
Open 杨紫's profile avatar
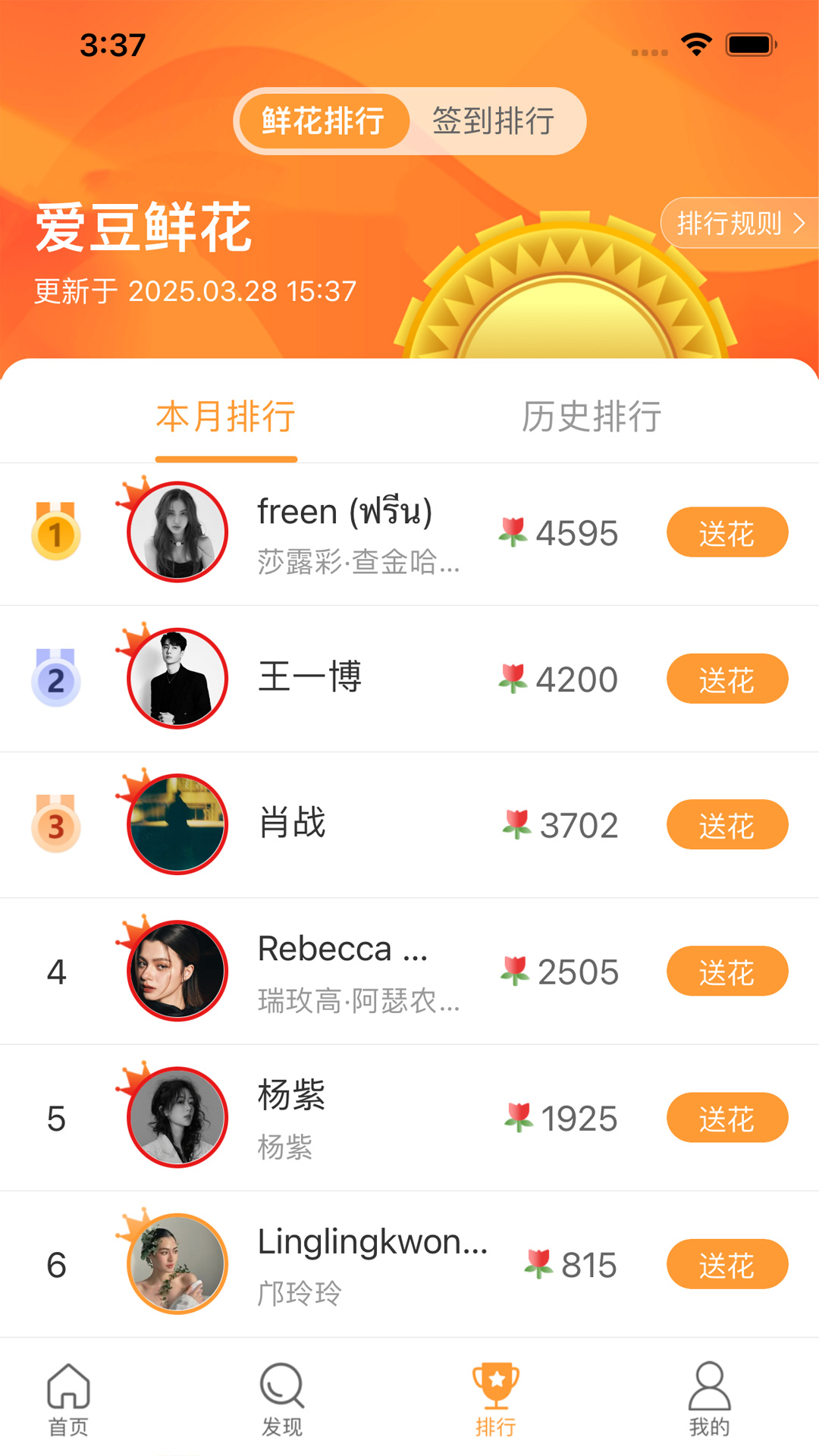coord(177,1116)
